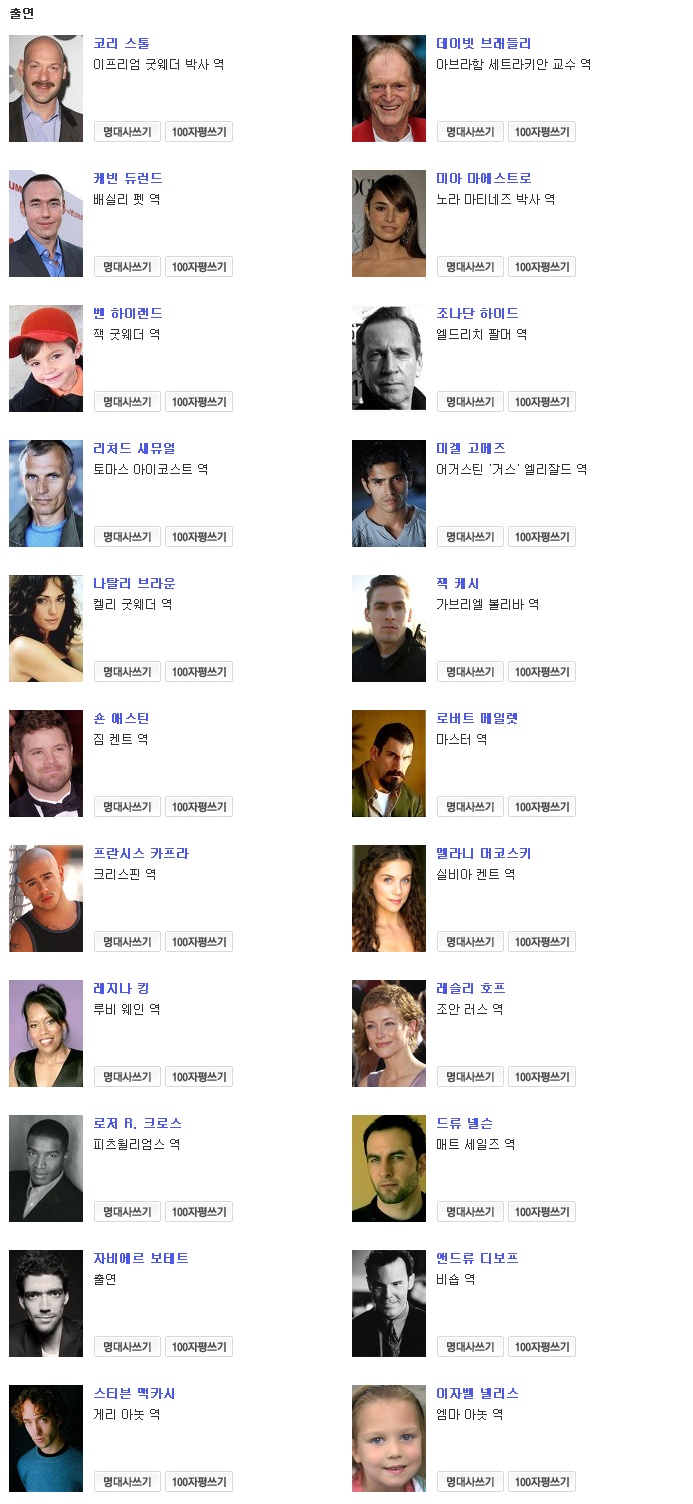Open actor link 코리 스톨
The height and width of the screenshot is (1504, 693).
(121, 43)
